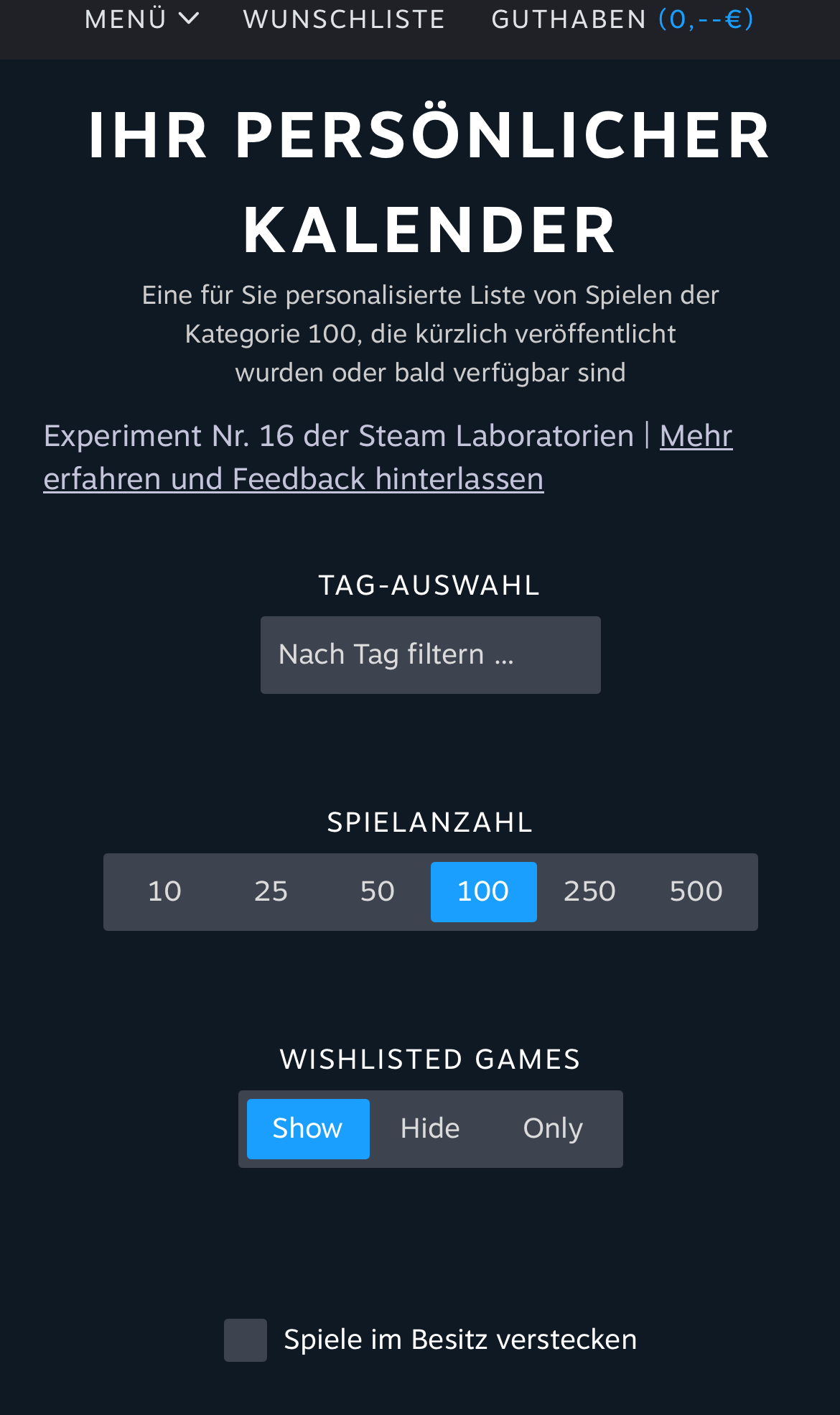Set Spielanzahl to 10
This screenshot has width=840, height=1415.
tap(164, 891)
